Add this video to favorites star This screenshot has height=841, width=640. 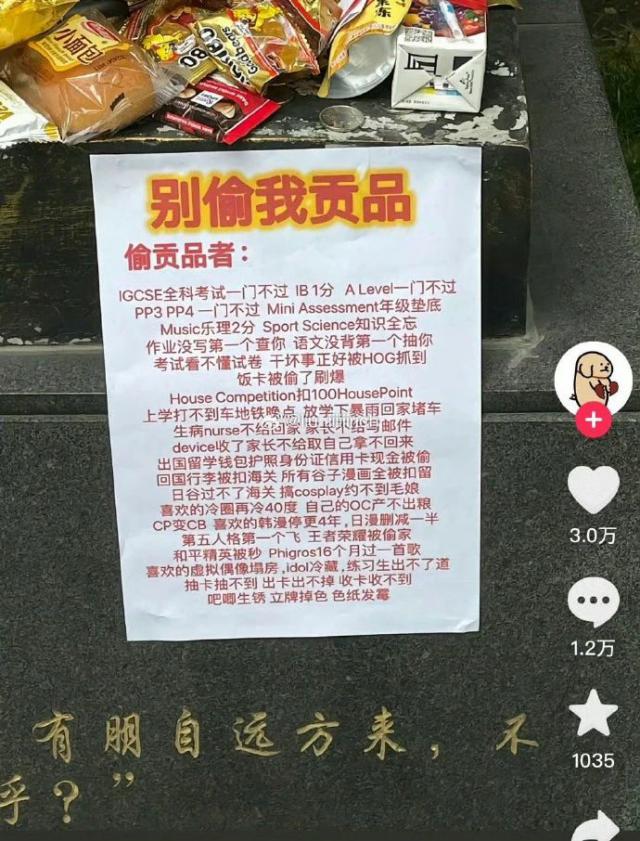coord(593,714)
